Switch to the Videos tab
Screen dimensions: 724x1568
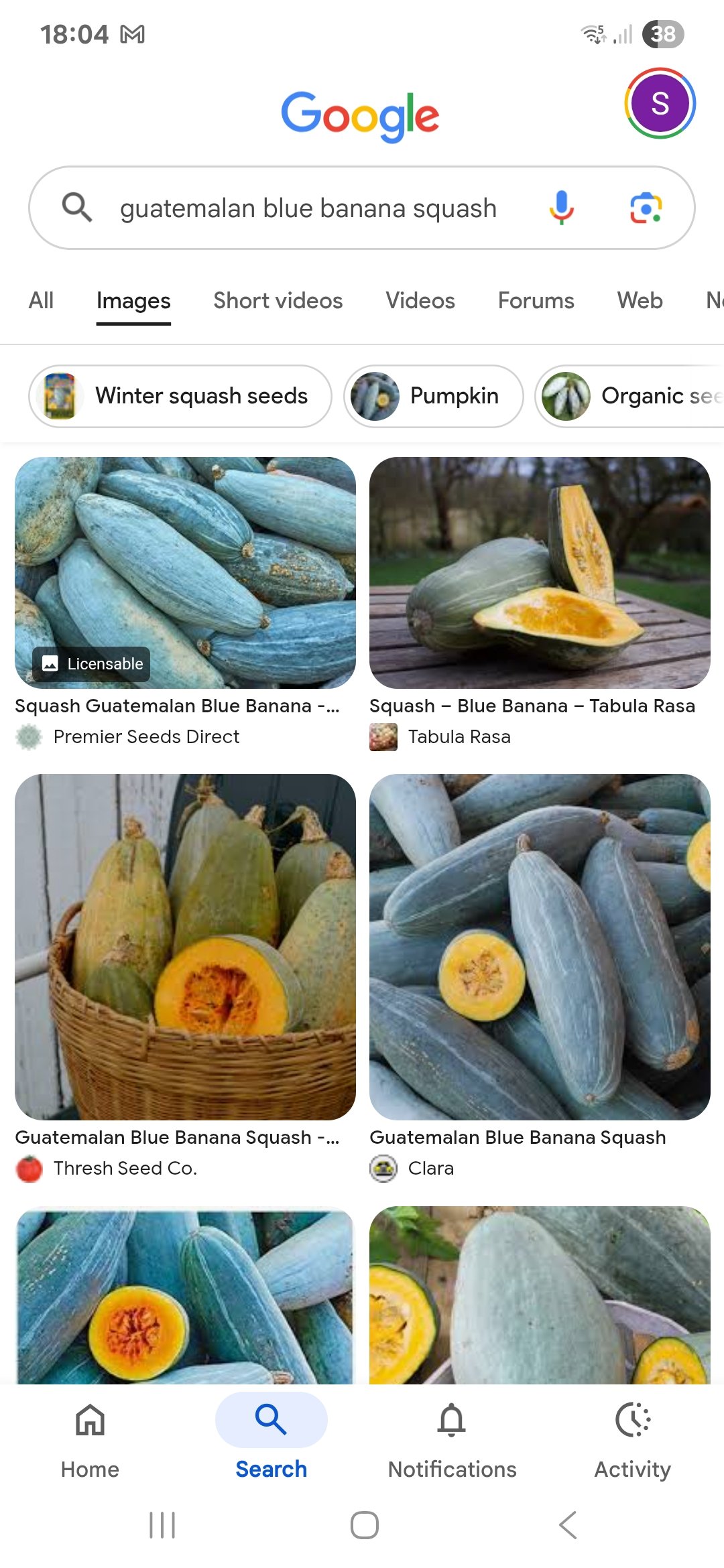coord(420,301)
